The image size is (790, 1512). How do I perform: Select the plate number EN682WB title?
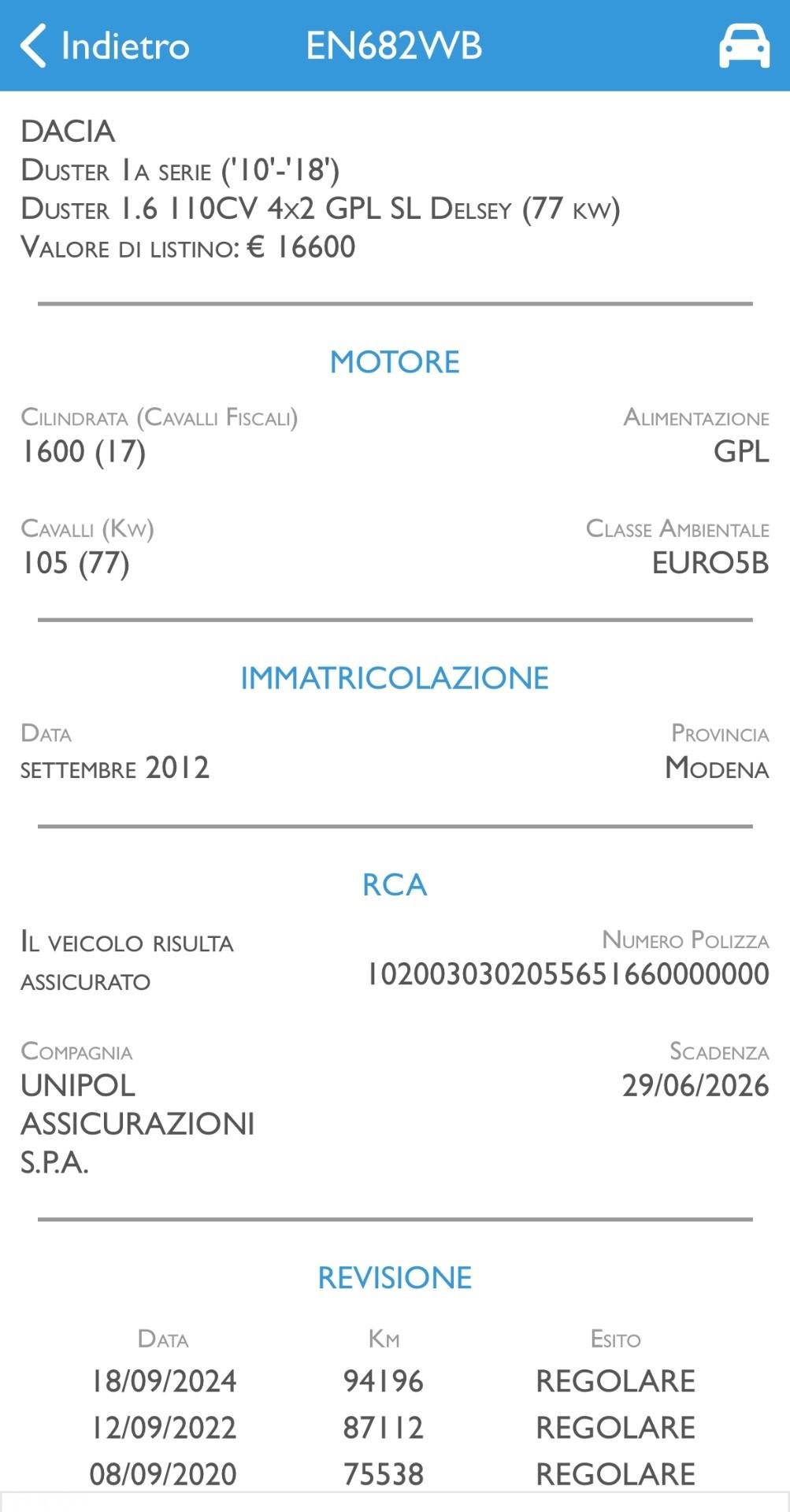395,46
